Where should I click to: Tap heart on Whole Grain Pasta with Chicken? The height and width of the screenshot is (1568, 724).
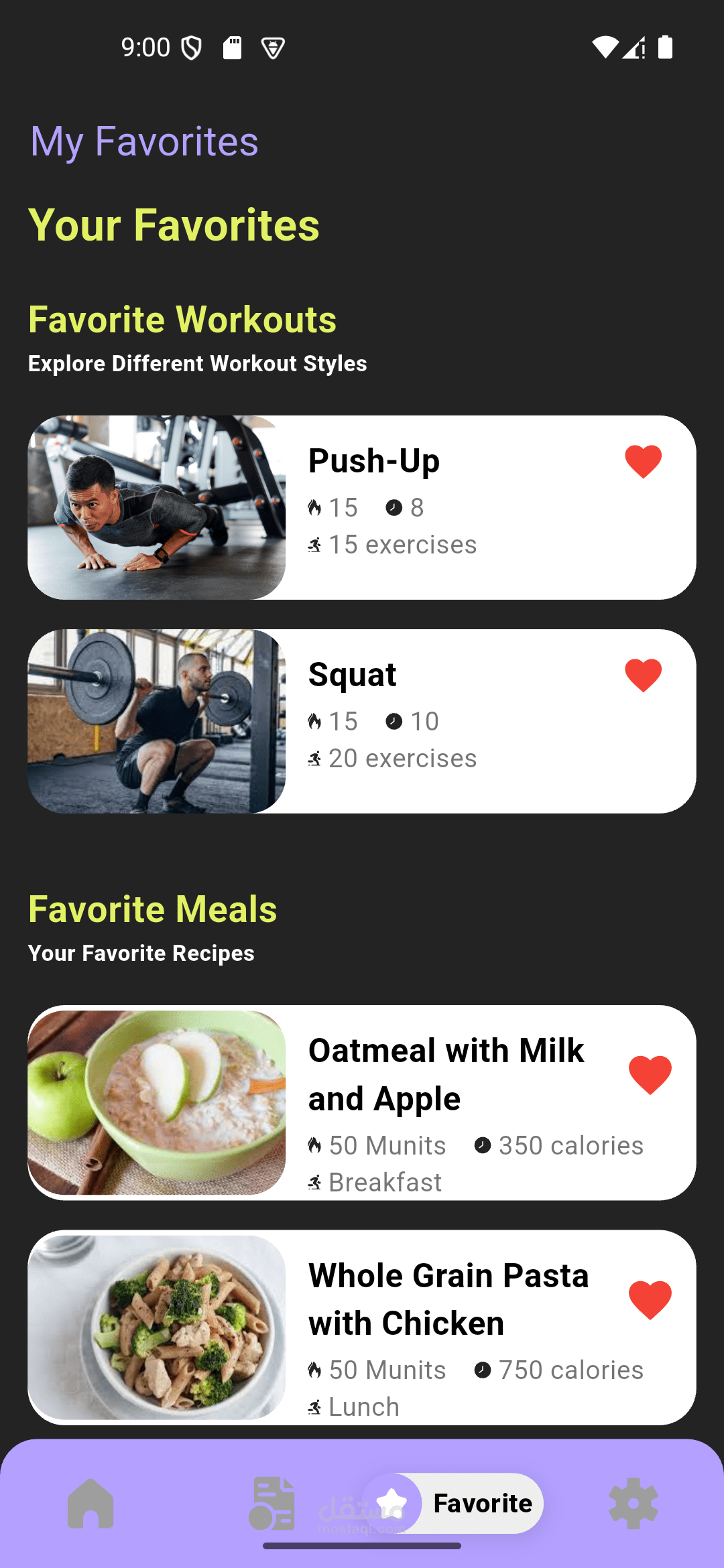650,1300
